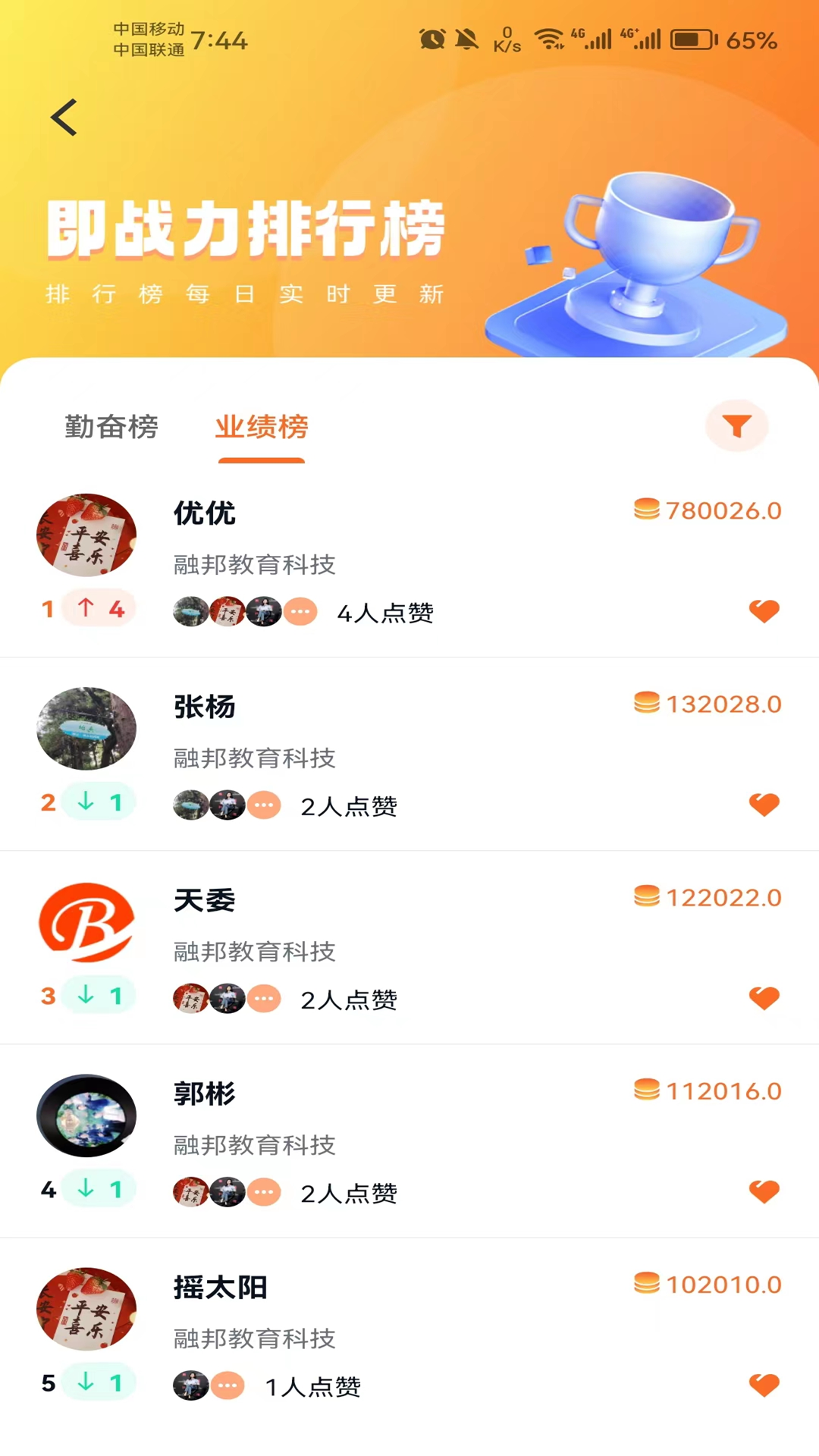Viewport: 819px width, 1456px height.
Task: See who liked 郭彬
Action: pyautogui.click(x=264, y=1192)
